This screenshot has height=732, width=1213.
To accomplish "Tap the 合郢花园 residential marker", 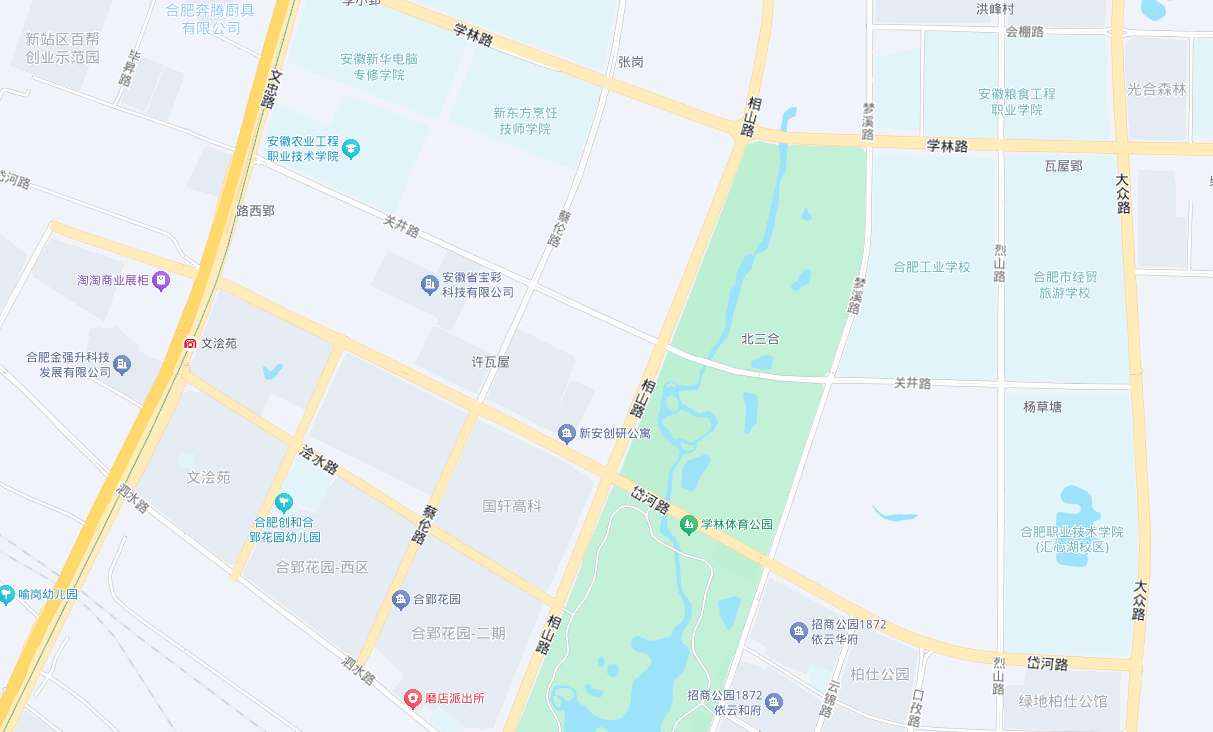I will (x=400, y=599).
